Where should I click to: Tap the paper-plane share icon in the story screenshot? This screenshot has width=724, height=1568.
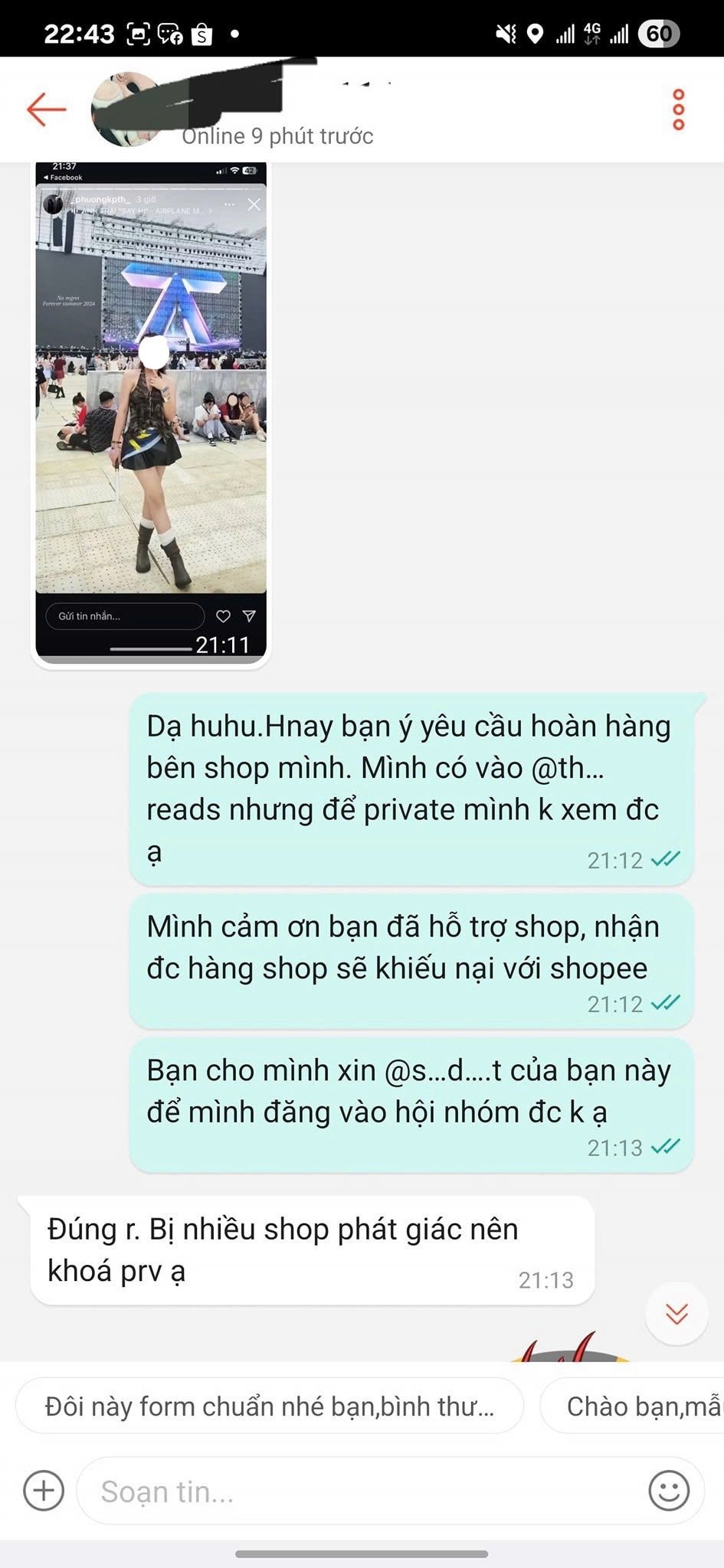click(251, 616)
